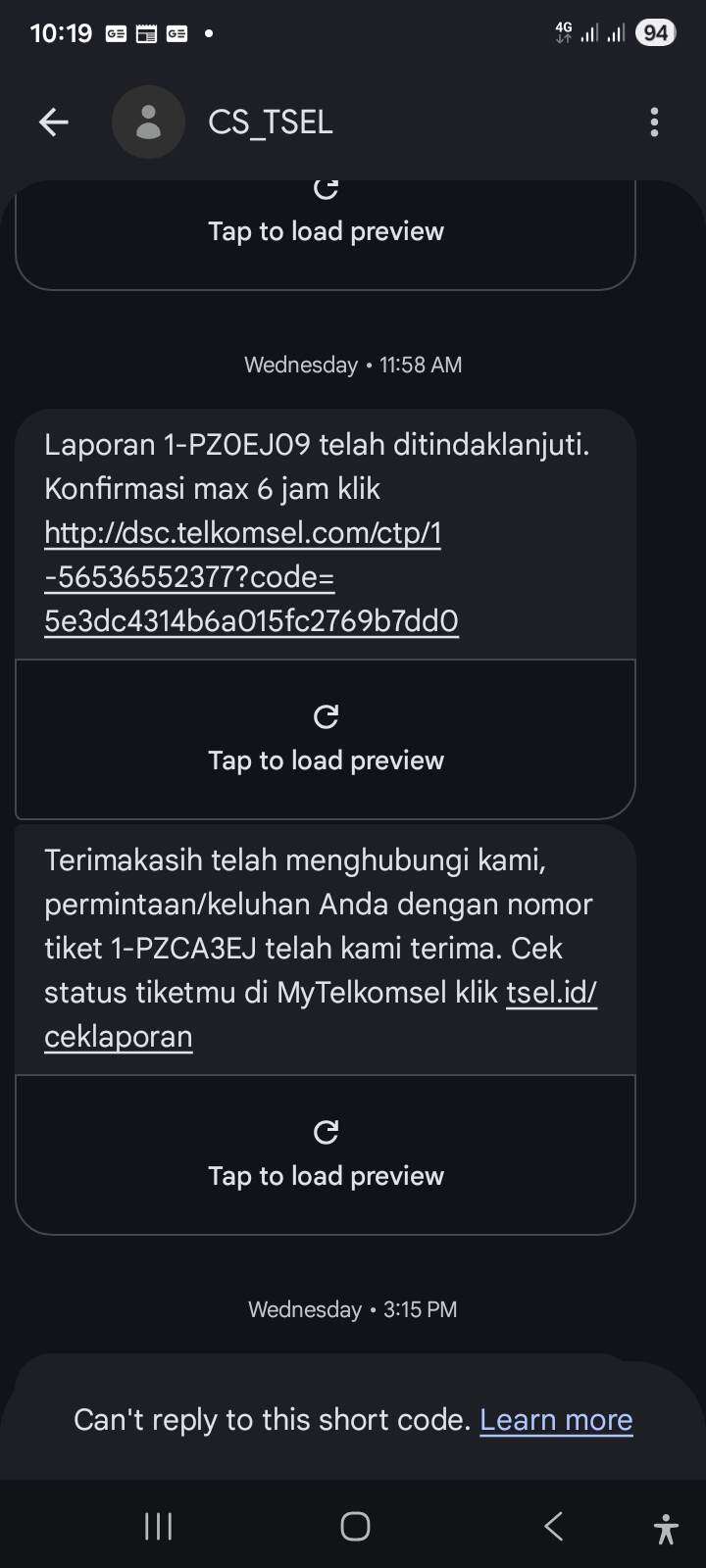Load preview under the dsc.telkomsel.com link

tap(326, 739)
